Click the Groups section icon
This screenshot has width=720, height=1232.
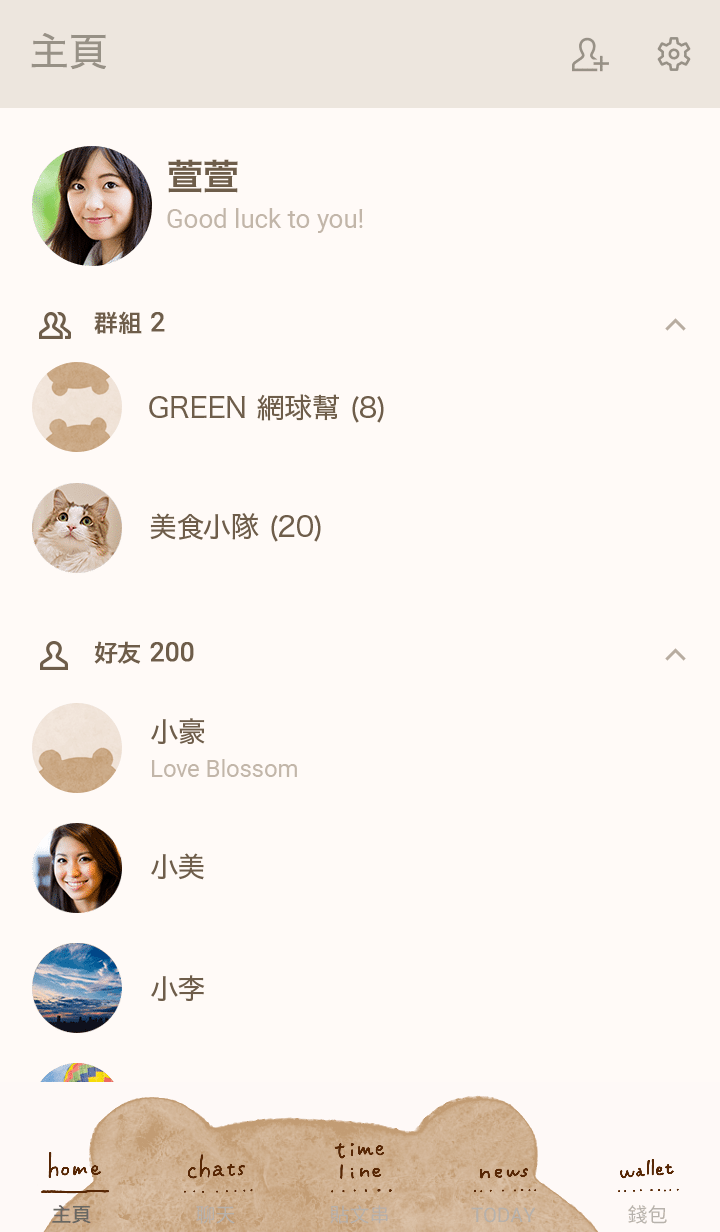pyautogui.click(x=55, y=323)
